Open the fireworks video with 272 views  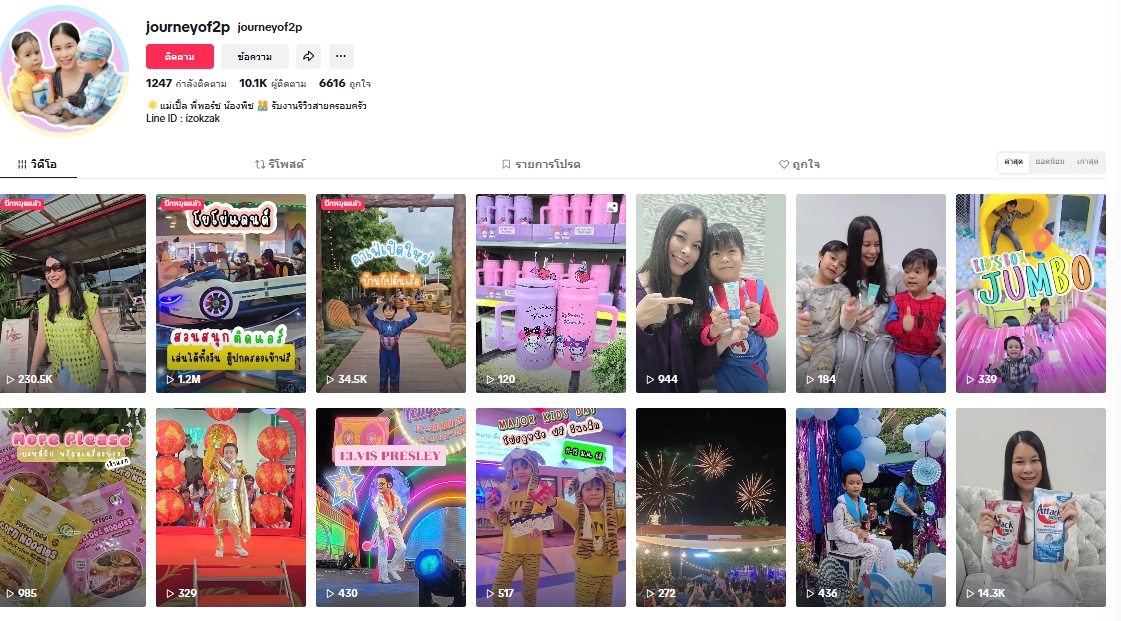(711, 507)
